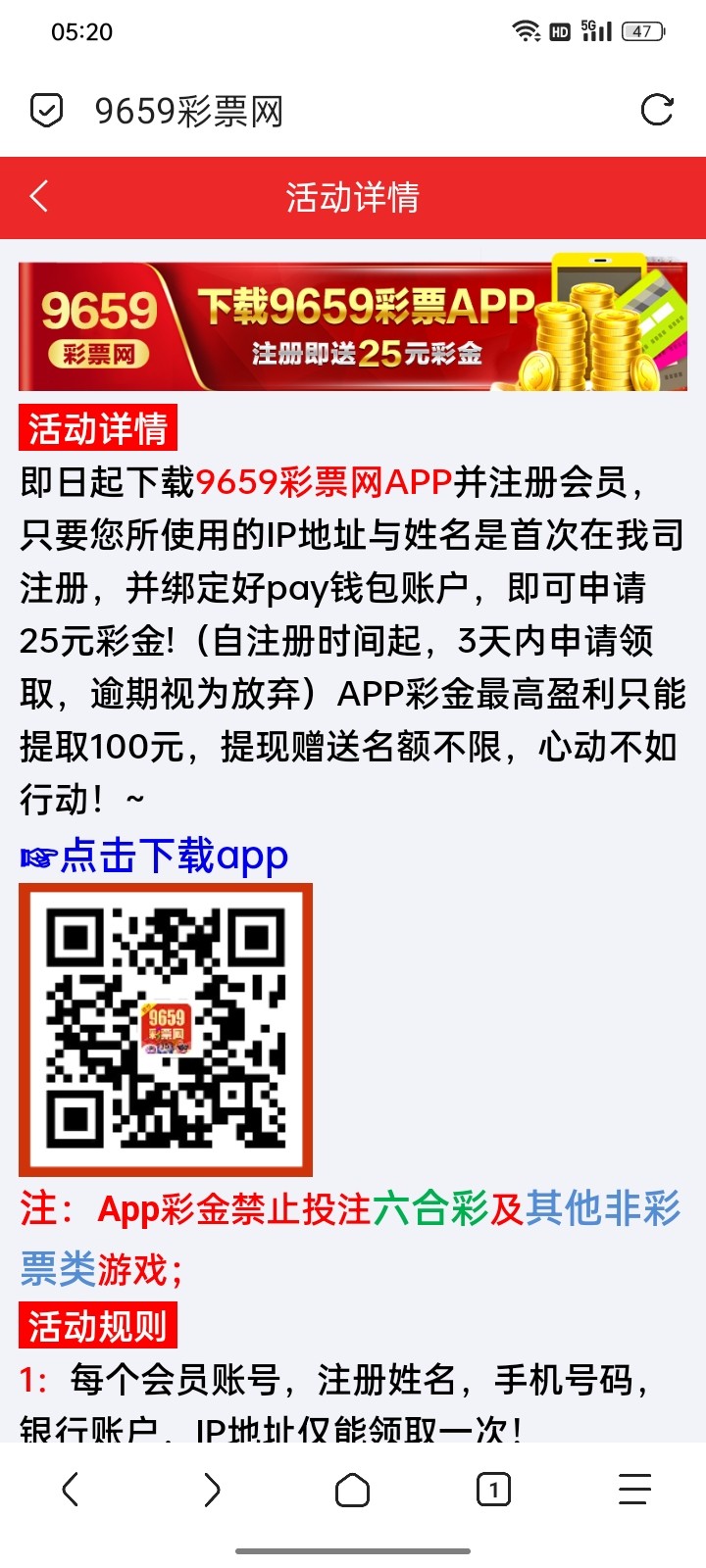Open the browser tabs switcher
The width and height of the screenshot is (706, 1568).
pyautogui.click(x=493, y=1491)
